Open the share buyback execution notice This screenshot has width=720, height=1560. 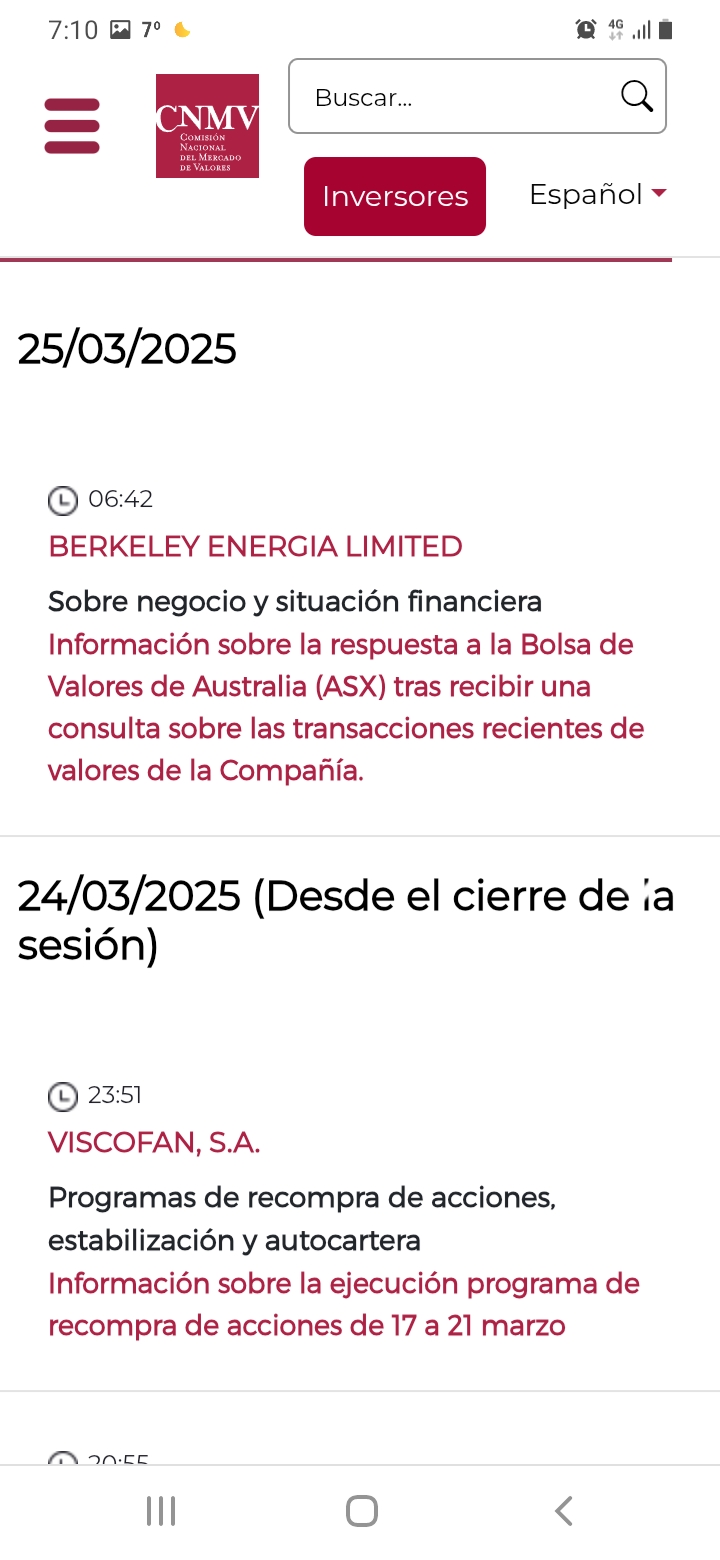(x=344, y=1304)
